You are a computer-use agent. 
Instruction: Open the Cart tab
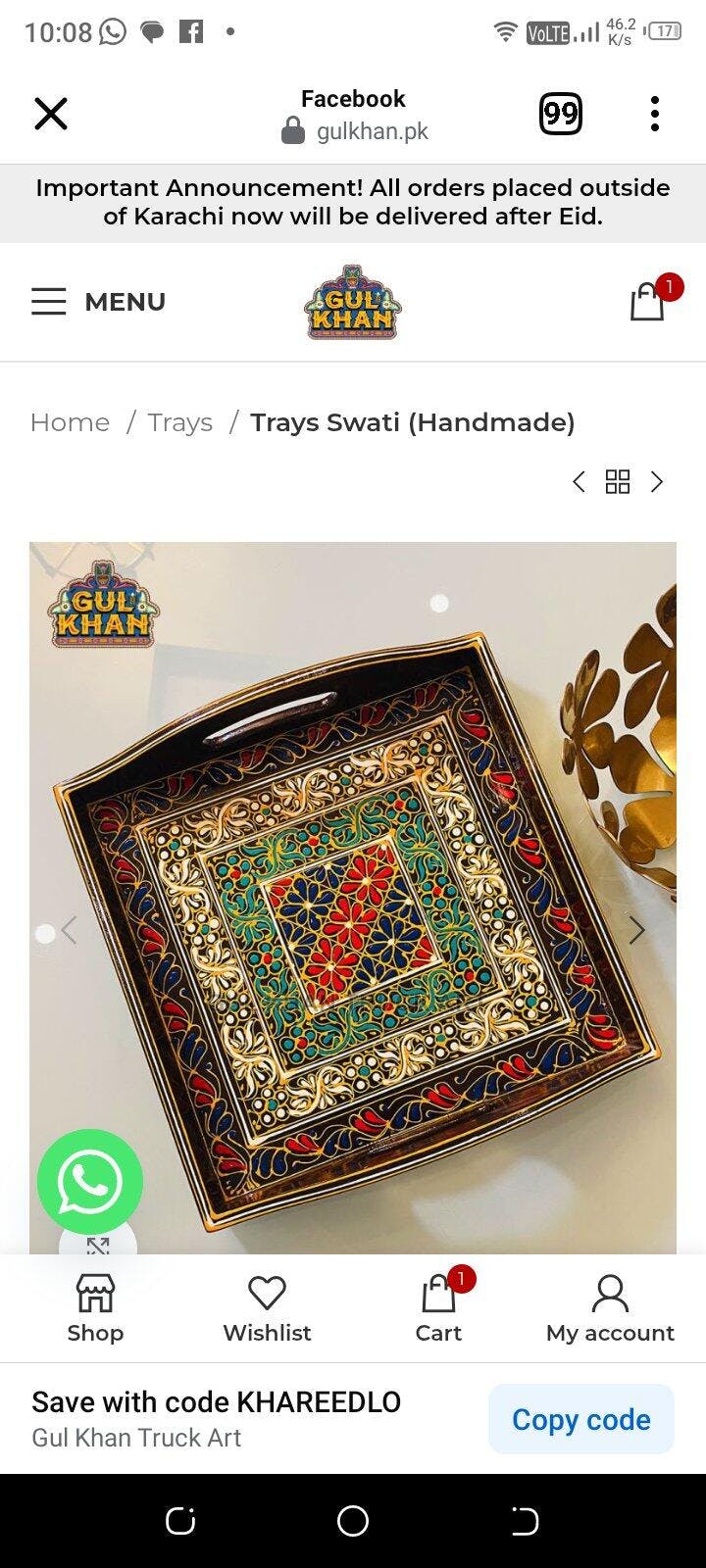click(x=438, y=1308)
